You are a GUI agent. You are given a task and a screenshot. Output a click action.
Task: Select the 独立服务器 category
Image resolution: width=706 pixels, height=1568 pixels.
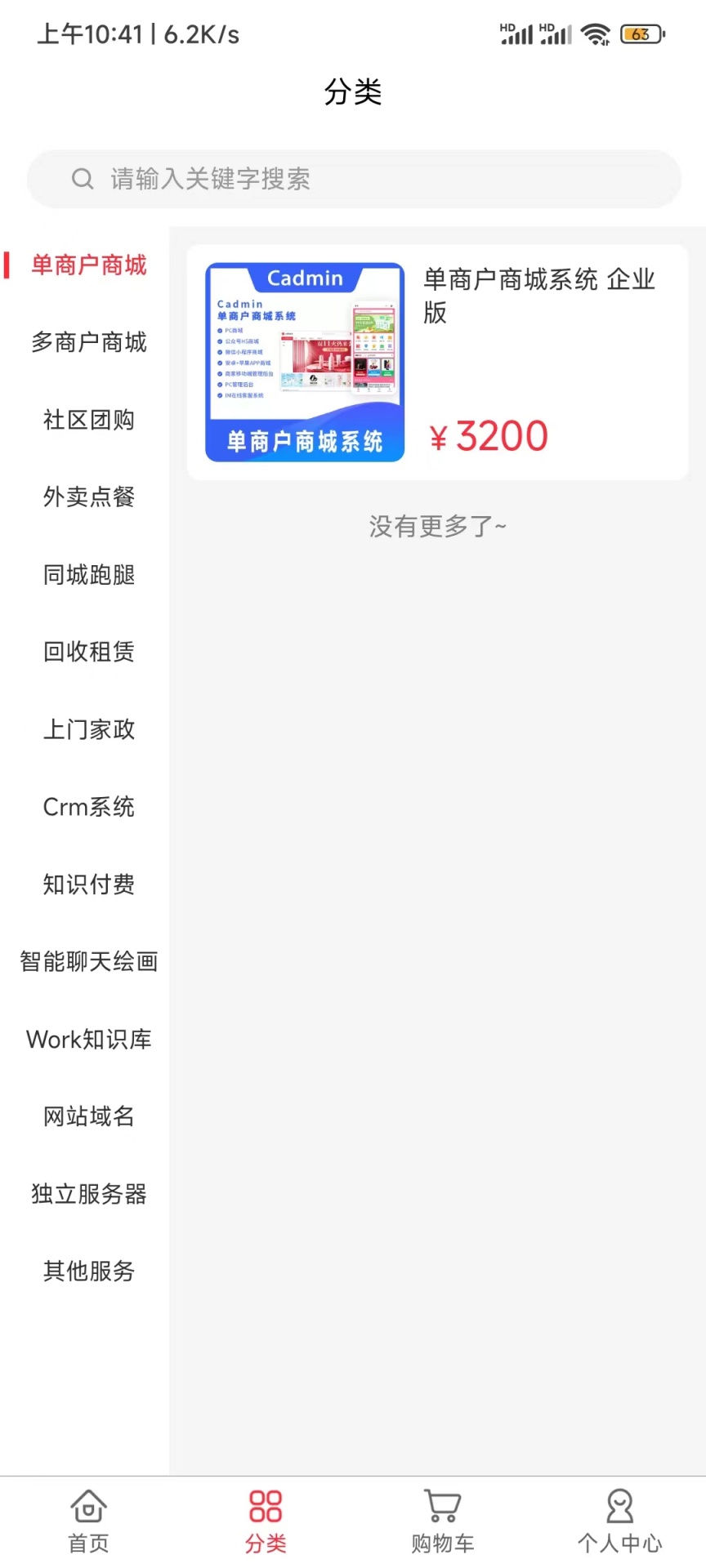[x=88, y=1194]
